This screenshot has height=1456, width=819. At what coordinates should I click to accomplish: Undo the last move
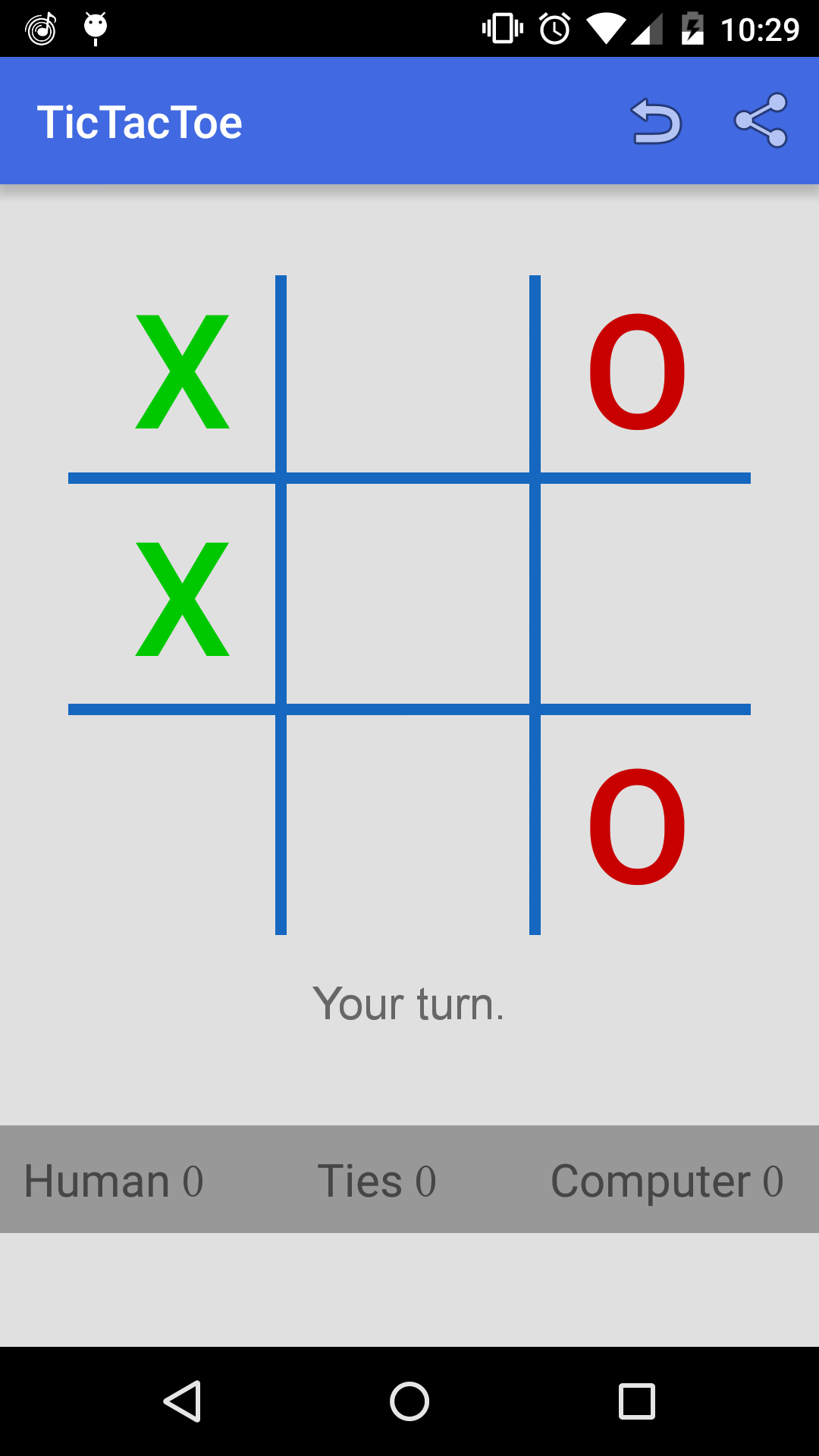pyautogui.click(x=657, y=121)
